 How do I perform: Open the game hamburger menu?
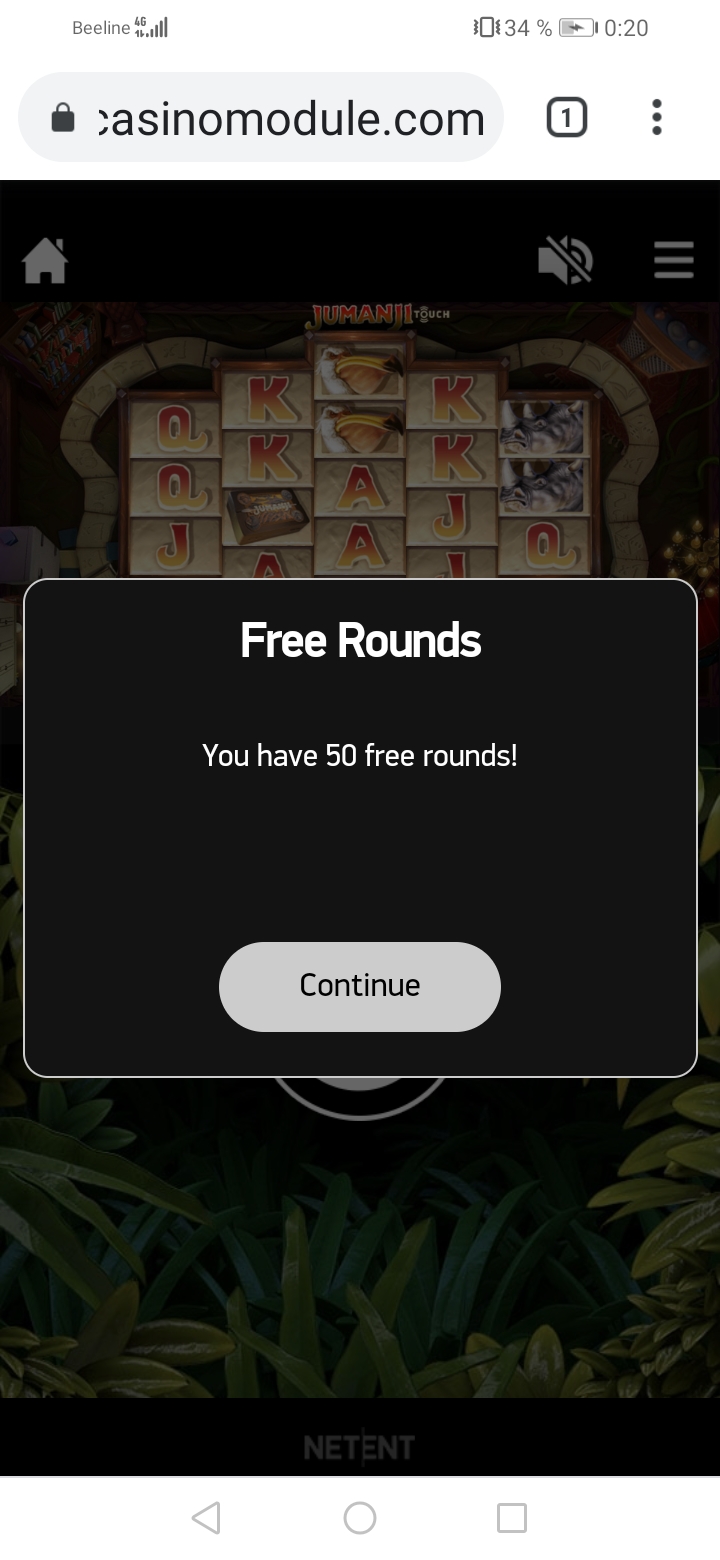pyautogui.click(x=673, y=261)
